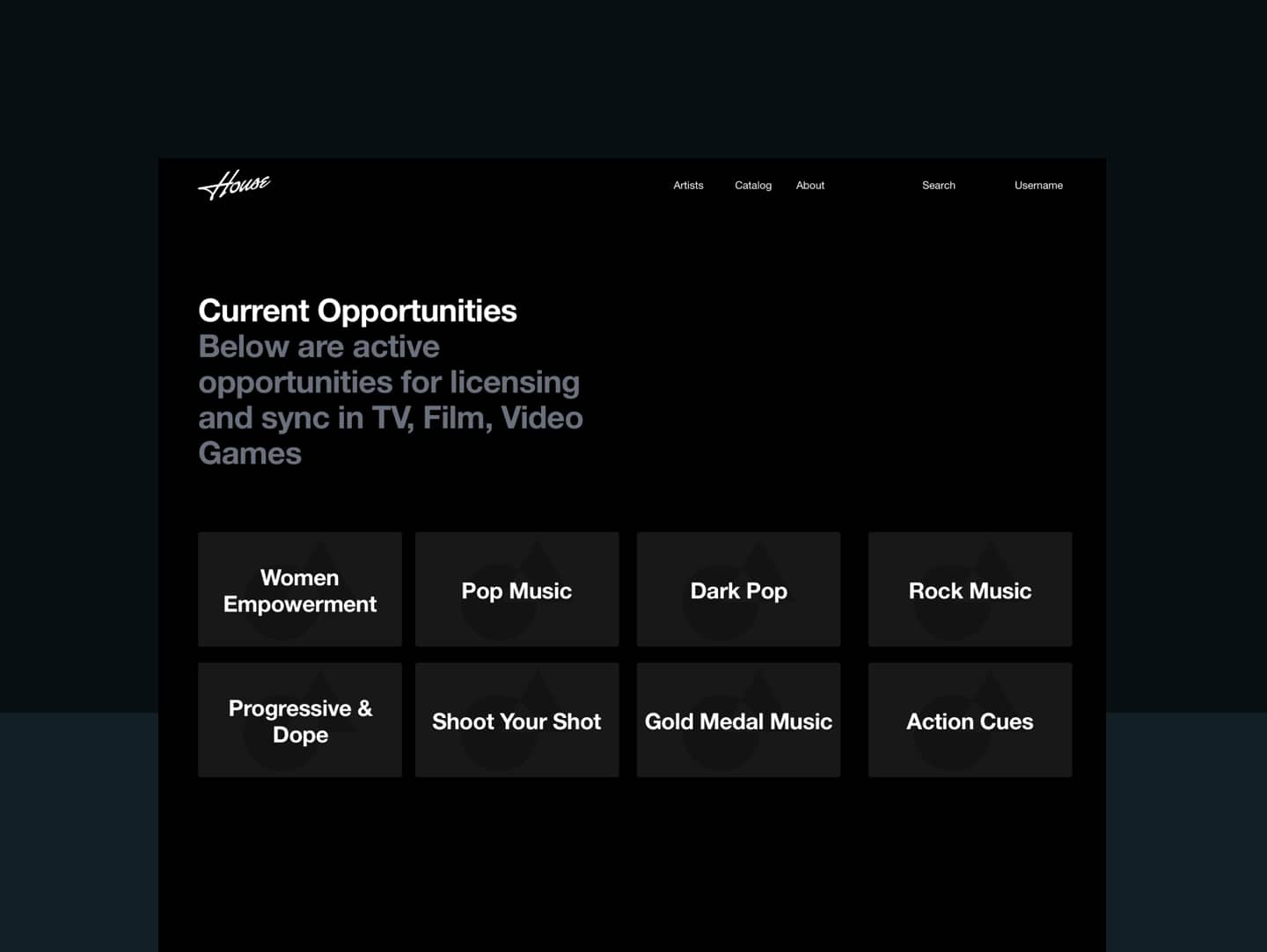Go to the Catalog section

coord(752,186)
